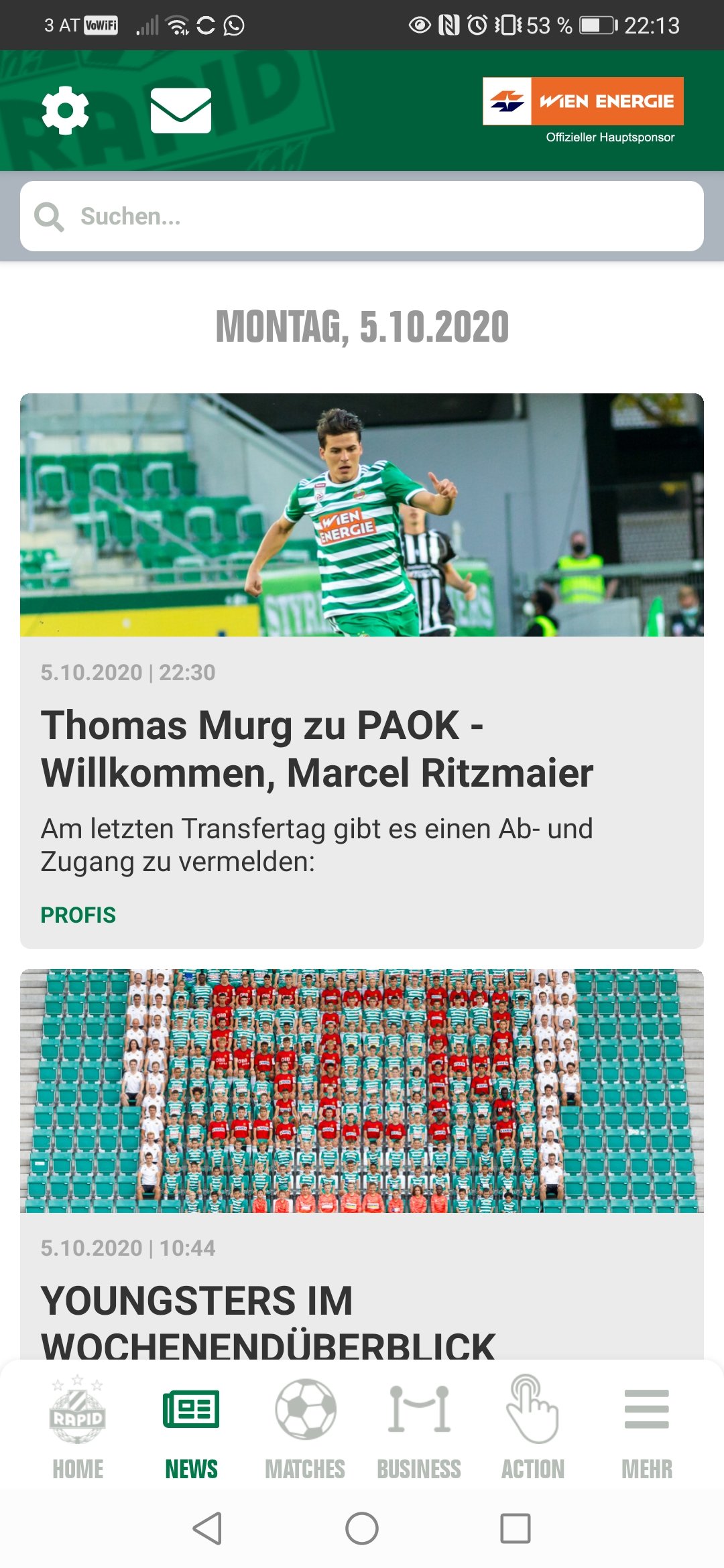This screenshot has height=1568, width=724.
Task: Tap the Suchen search field
Action: 362,216
